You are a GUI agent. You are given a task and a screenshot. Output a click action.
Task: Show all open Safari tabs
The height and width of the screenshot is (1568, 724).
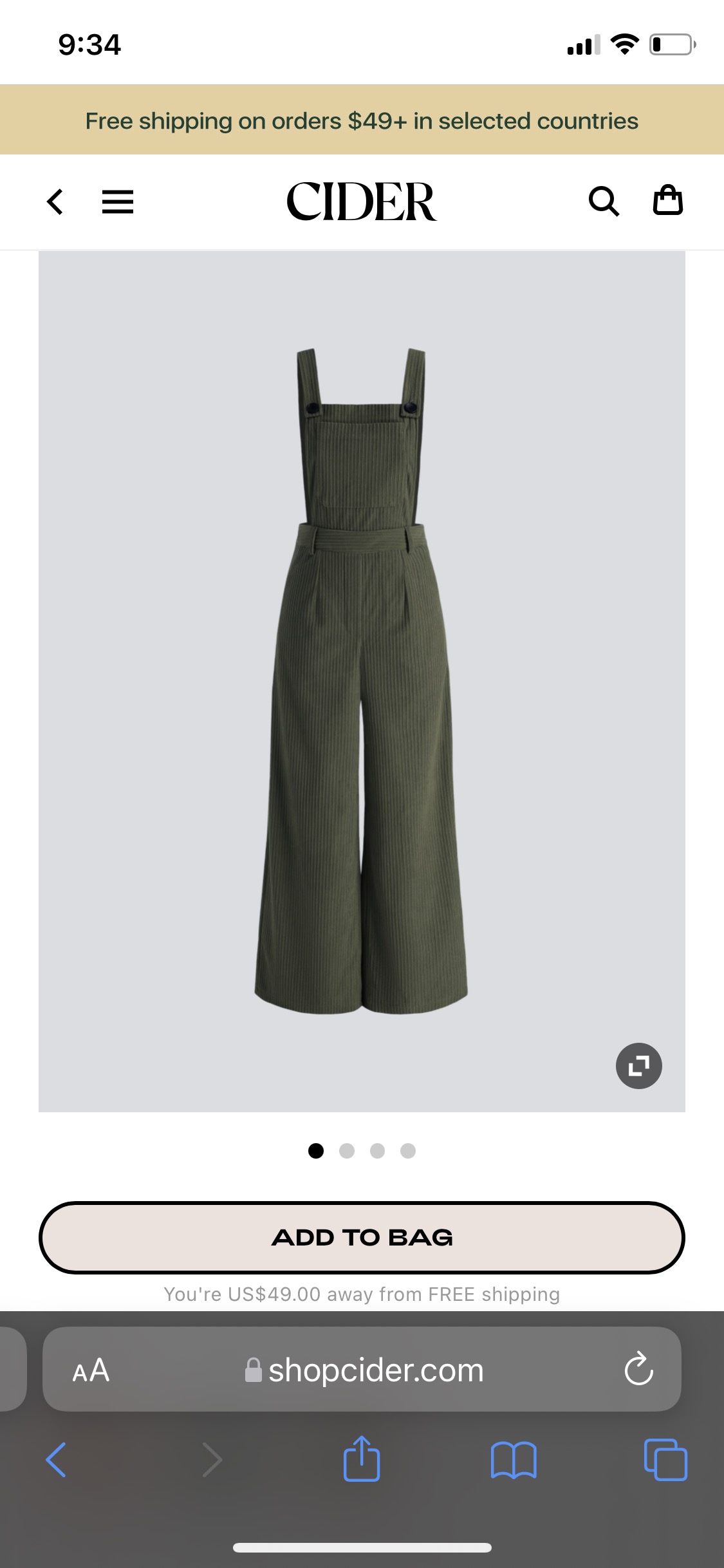click(x=665, y=1459)
